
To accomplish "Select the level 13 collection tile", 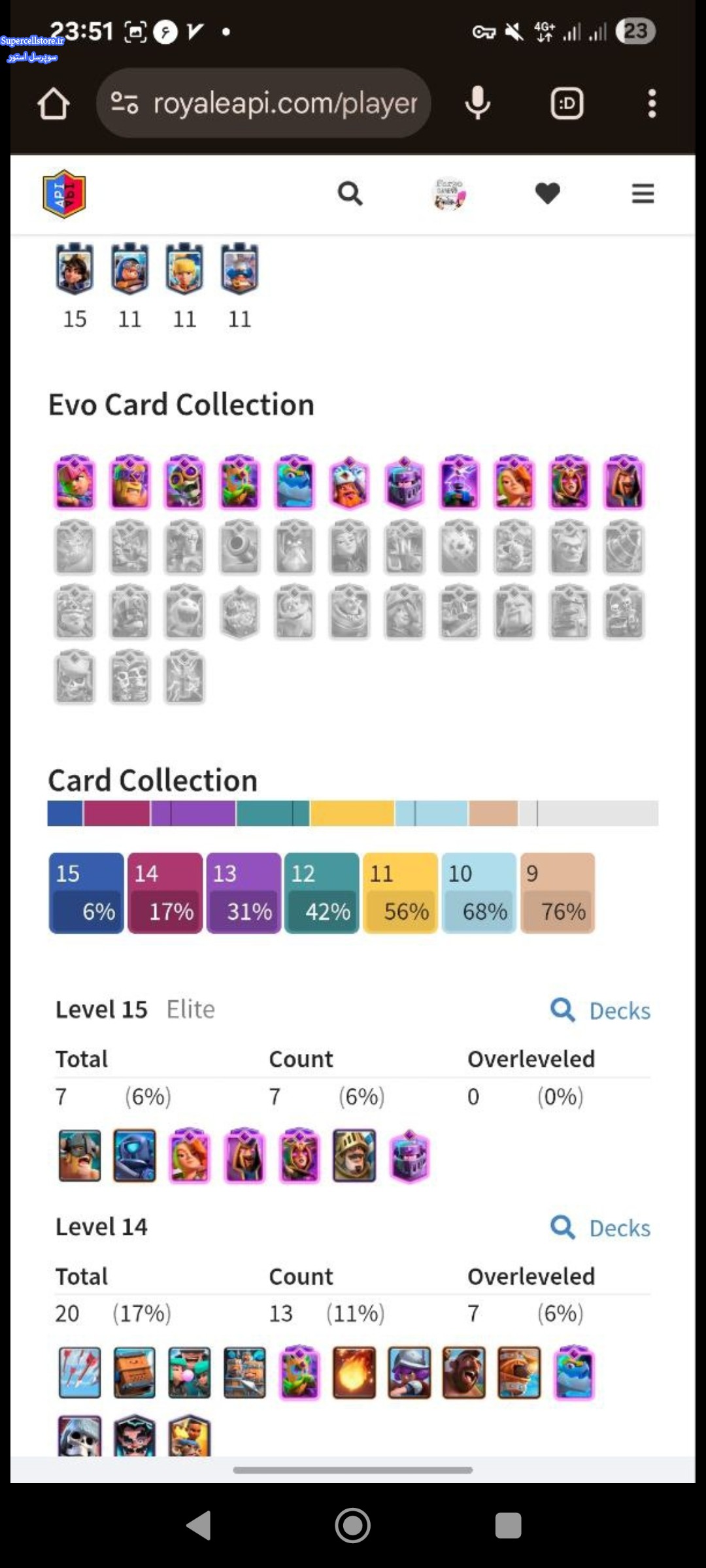I will (x=243, y=892).
